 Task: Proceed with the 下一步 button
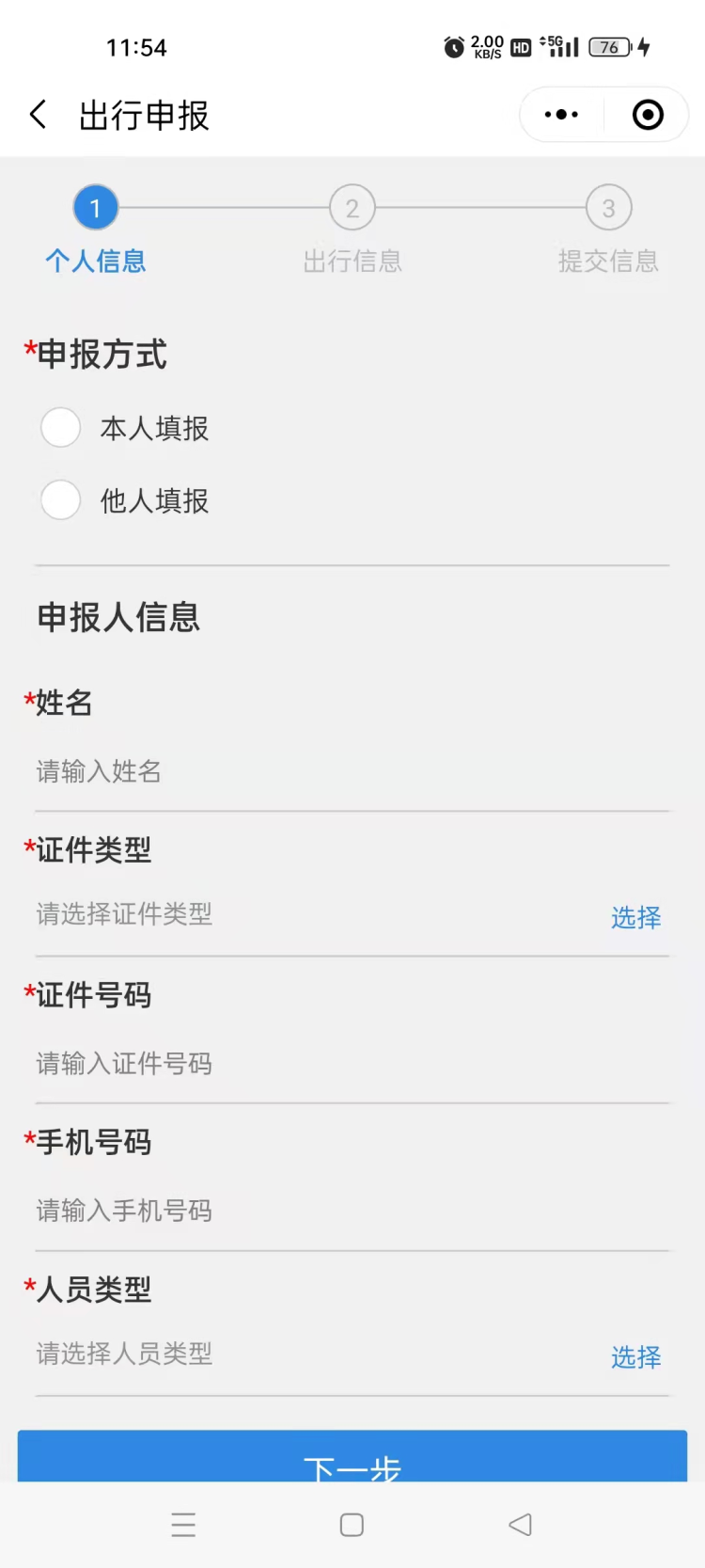point(352,1458)
